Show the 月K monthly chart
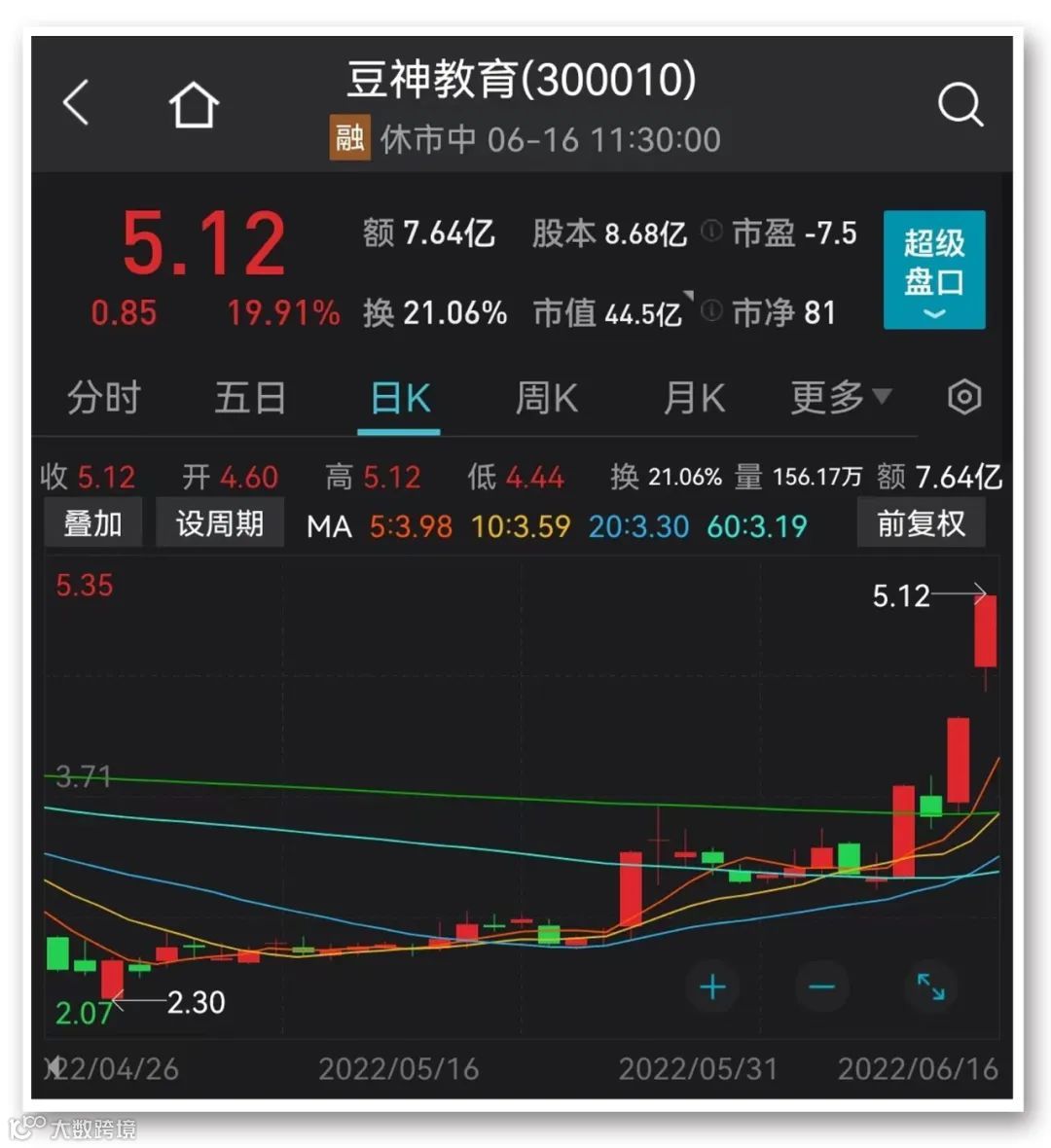Screen dimensions: 1051x1148 693,398
